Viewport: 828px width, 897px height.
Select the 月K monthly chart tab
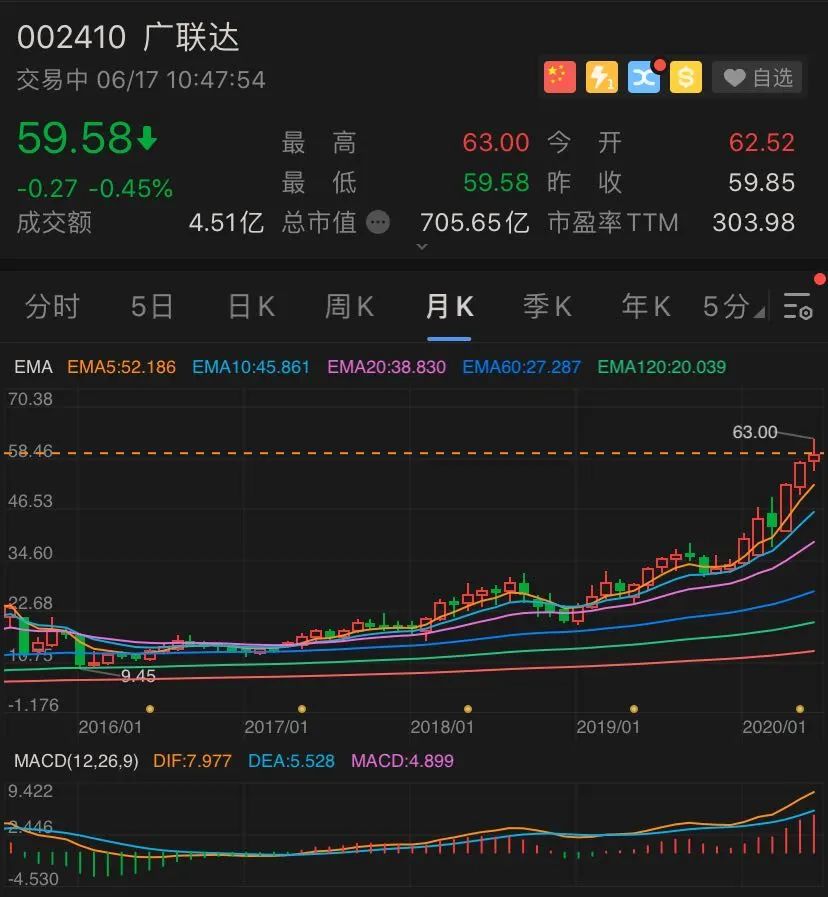[x=449, y=307]
